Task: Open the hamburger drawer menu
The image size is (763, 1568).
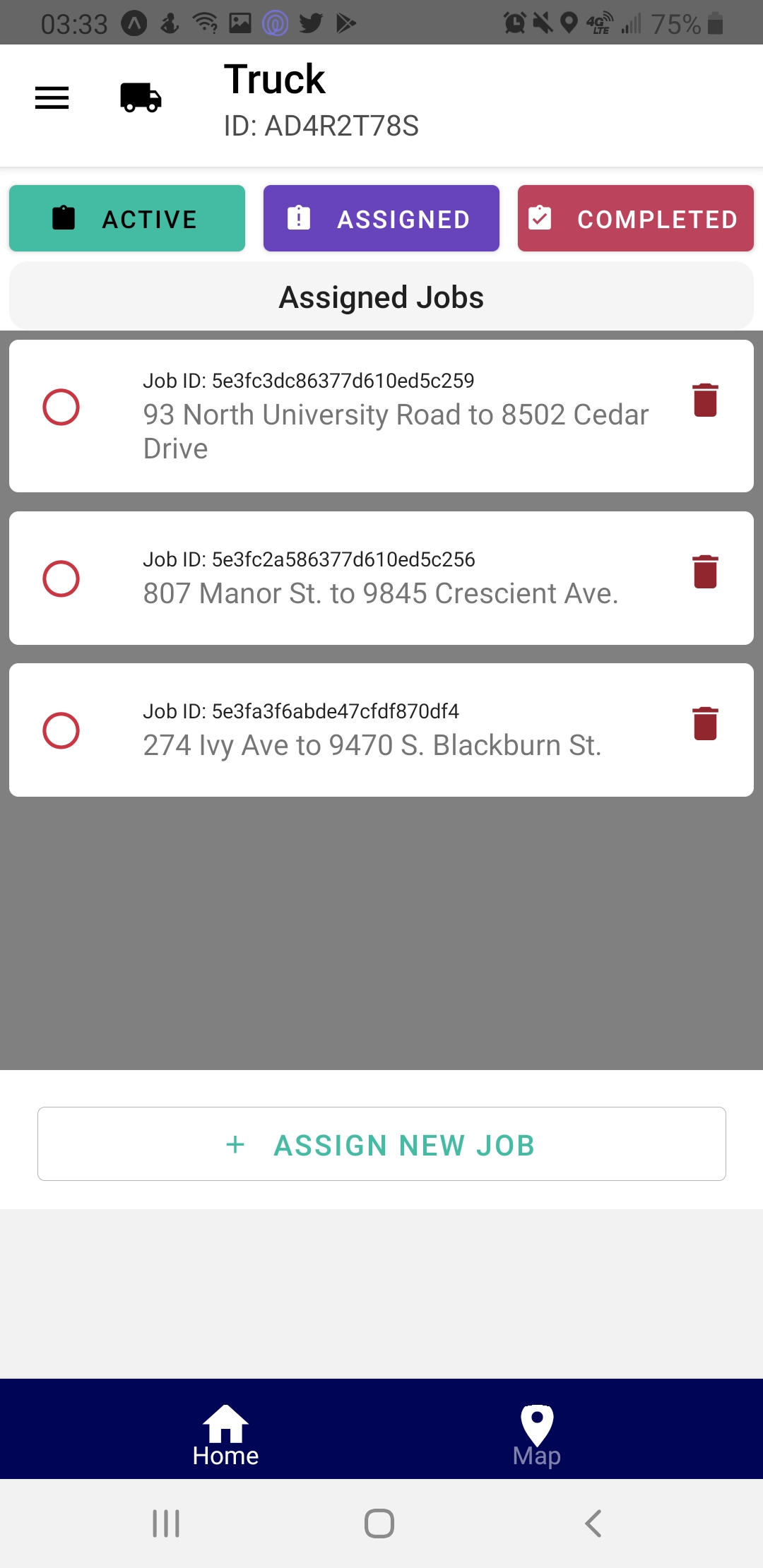Action: (x=52, y=98)
